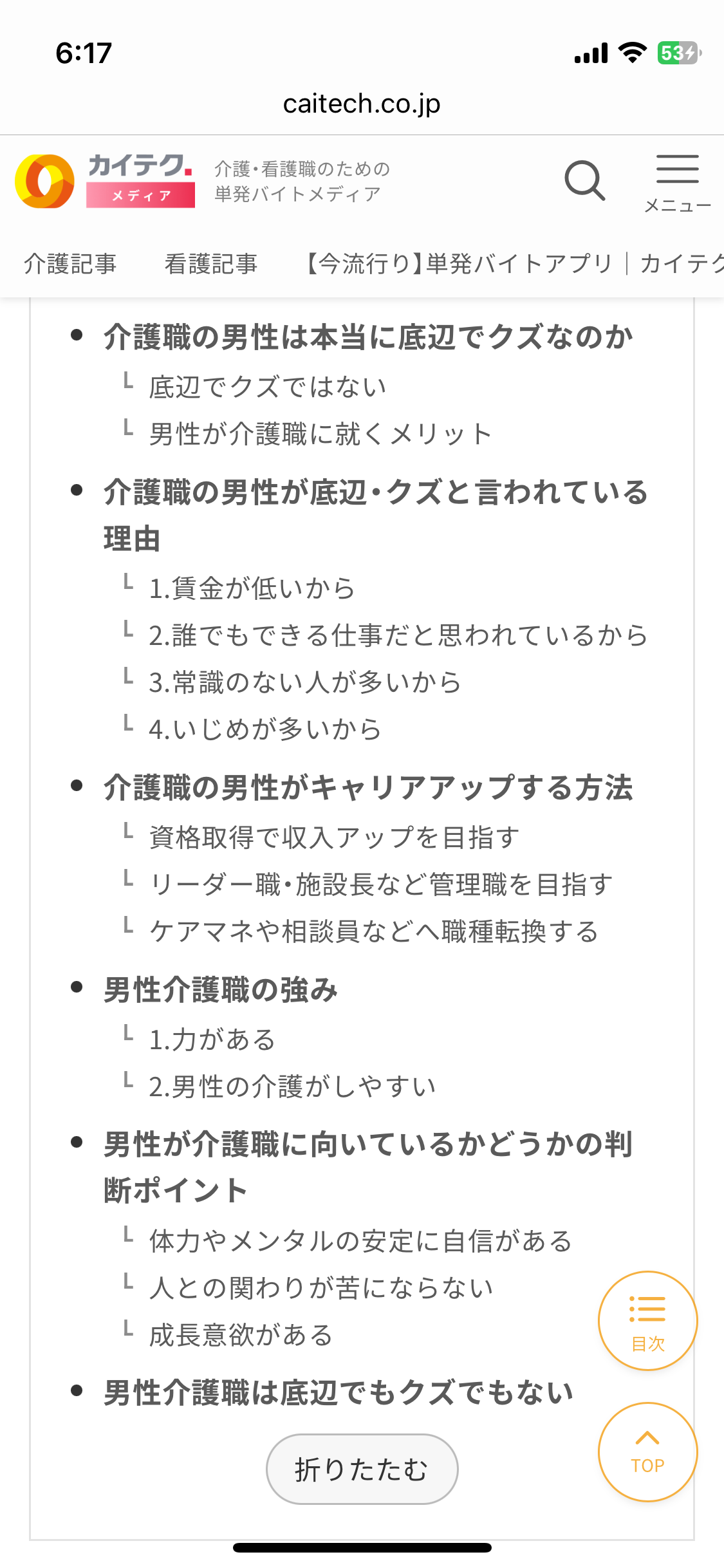724x1568 pixels.
Task: Switch to the 介護記事 tab
Action: tap(70, 264)
